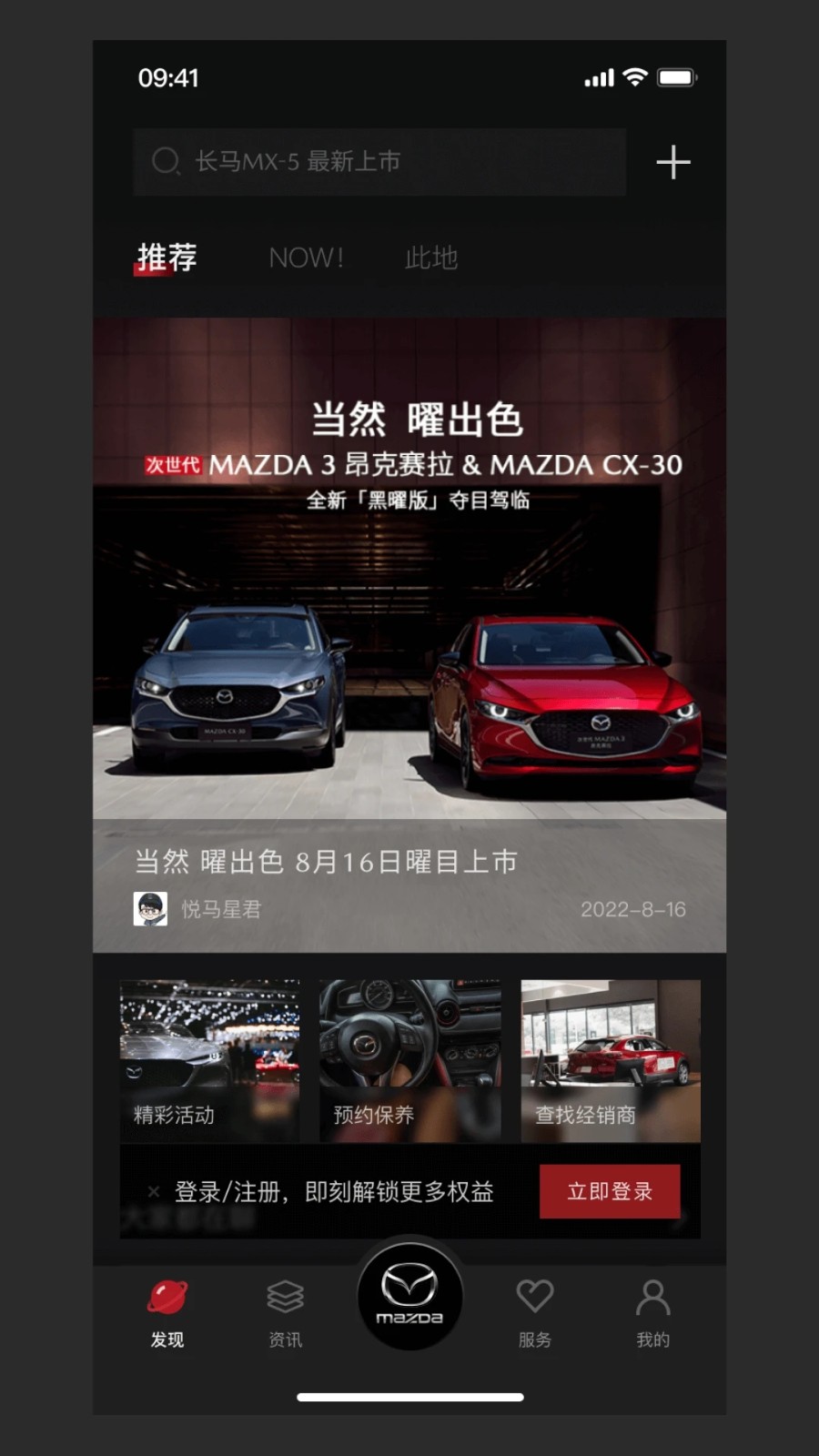Viewport: 819px width, 1456px height.
Task: Switch to the 此地 tab
Action: coord(431,257)
